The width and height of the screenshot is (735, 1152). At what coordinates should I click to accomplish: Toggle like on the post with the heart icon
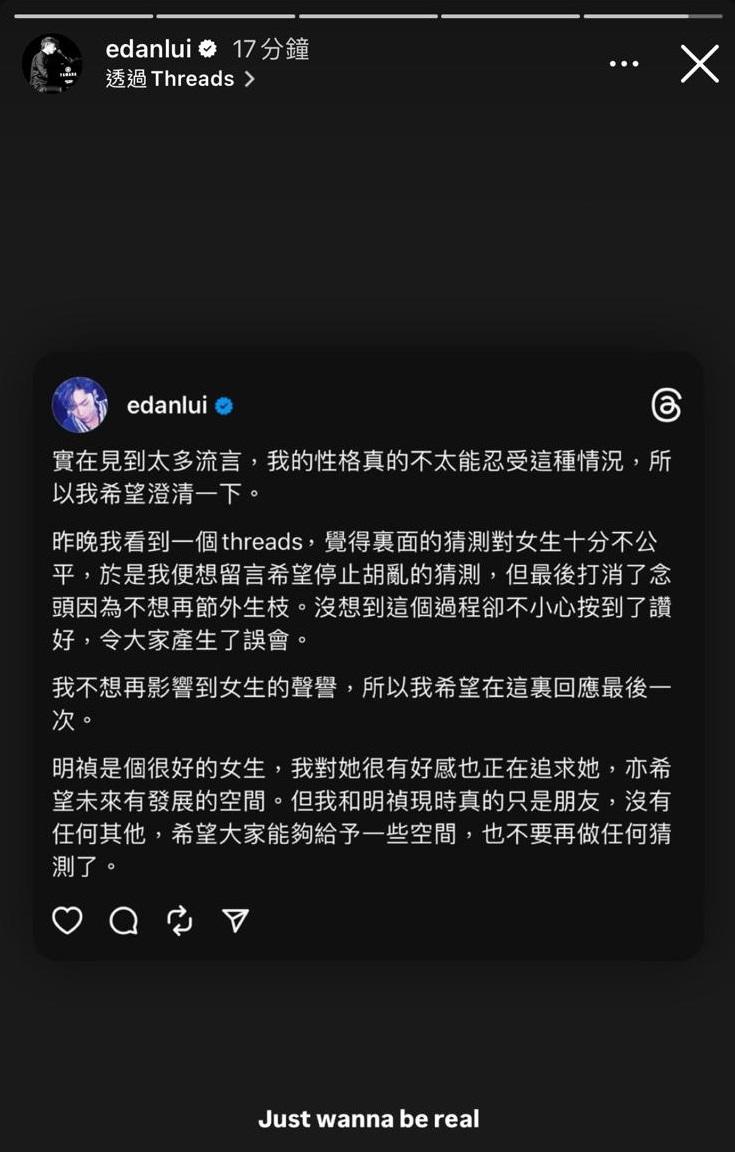(66, 920)
